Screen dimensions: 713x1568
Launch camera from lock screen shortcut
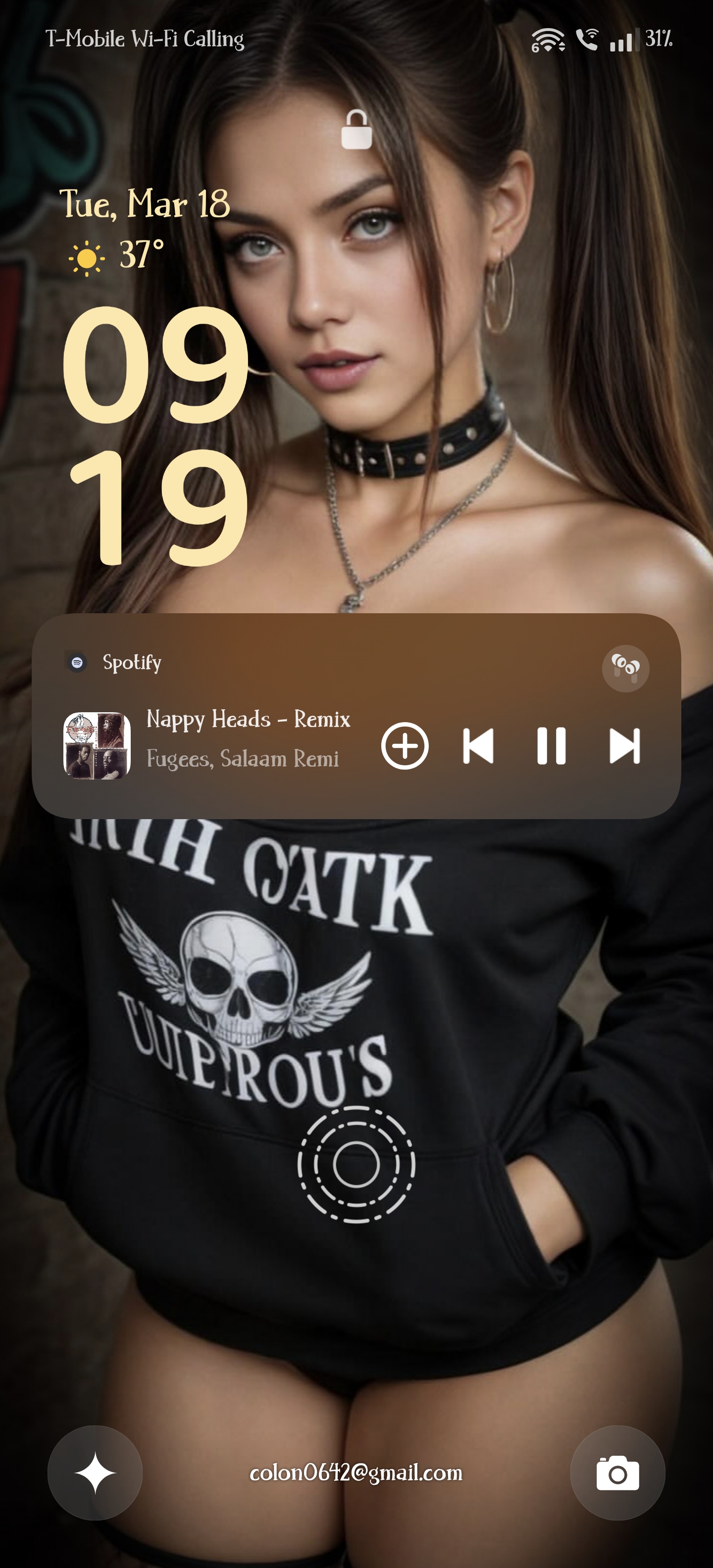(x=617, y=1472)
